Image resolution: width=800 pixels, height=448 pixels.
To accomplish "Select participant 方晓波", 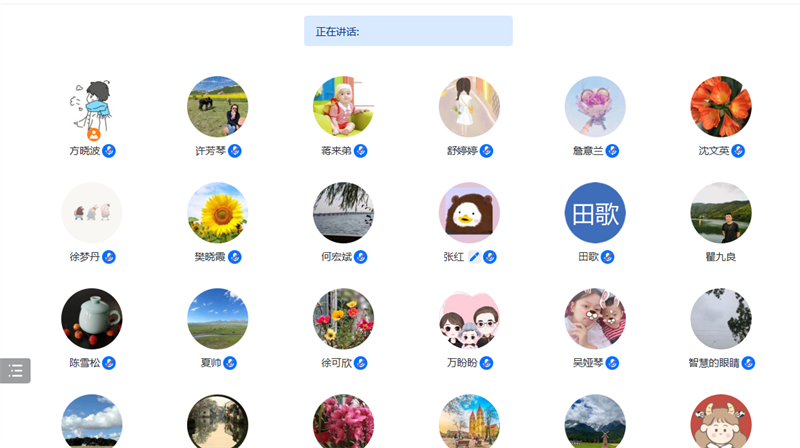I will click(x=92, y=108).
